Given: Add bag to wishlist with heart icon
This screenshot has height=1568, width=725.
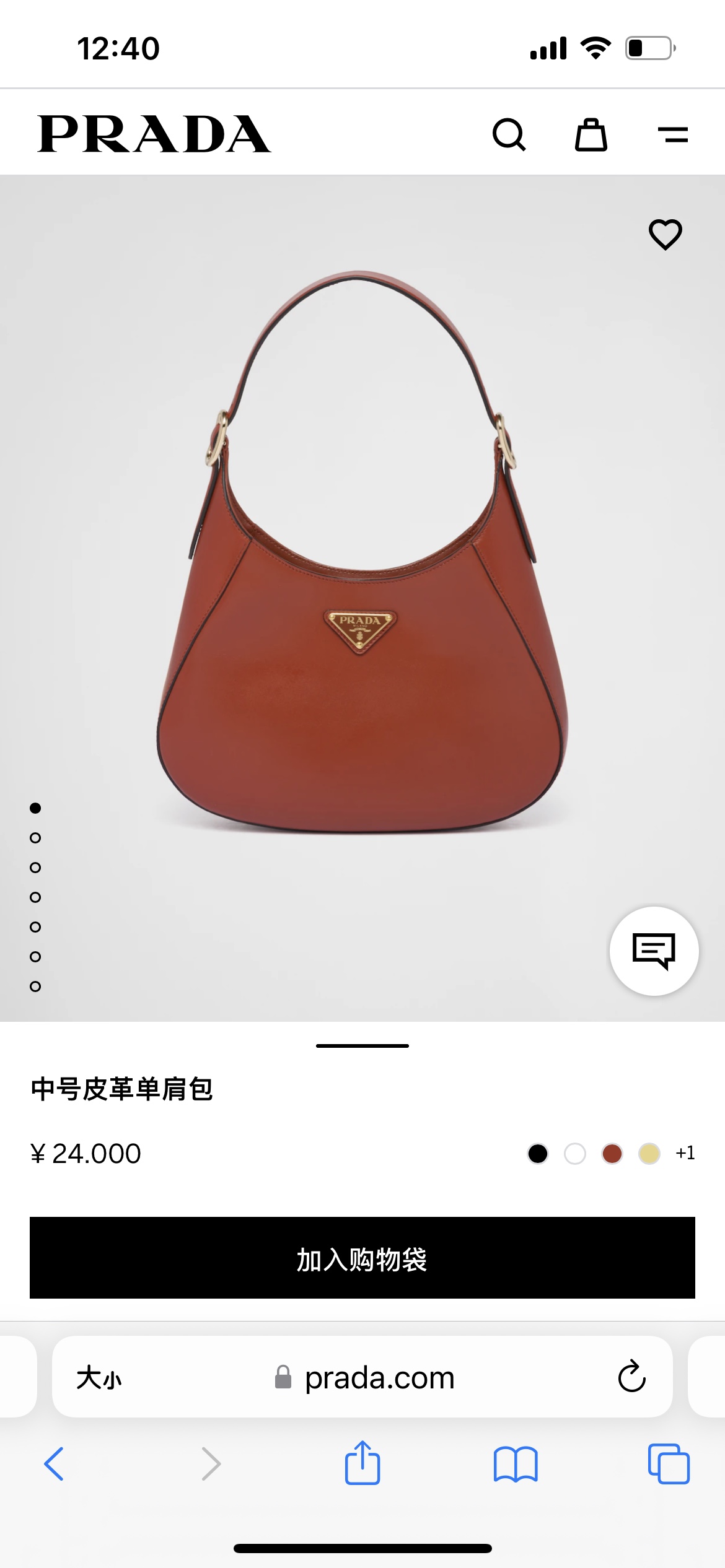Looking at the screenshot, I should click(665, 235).
